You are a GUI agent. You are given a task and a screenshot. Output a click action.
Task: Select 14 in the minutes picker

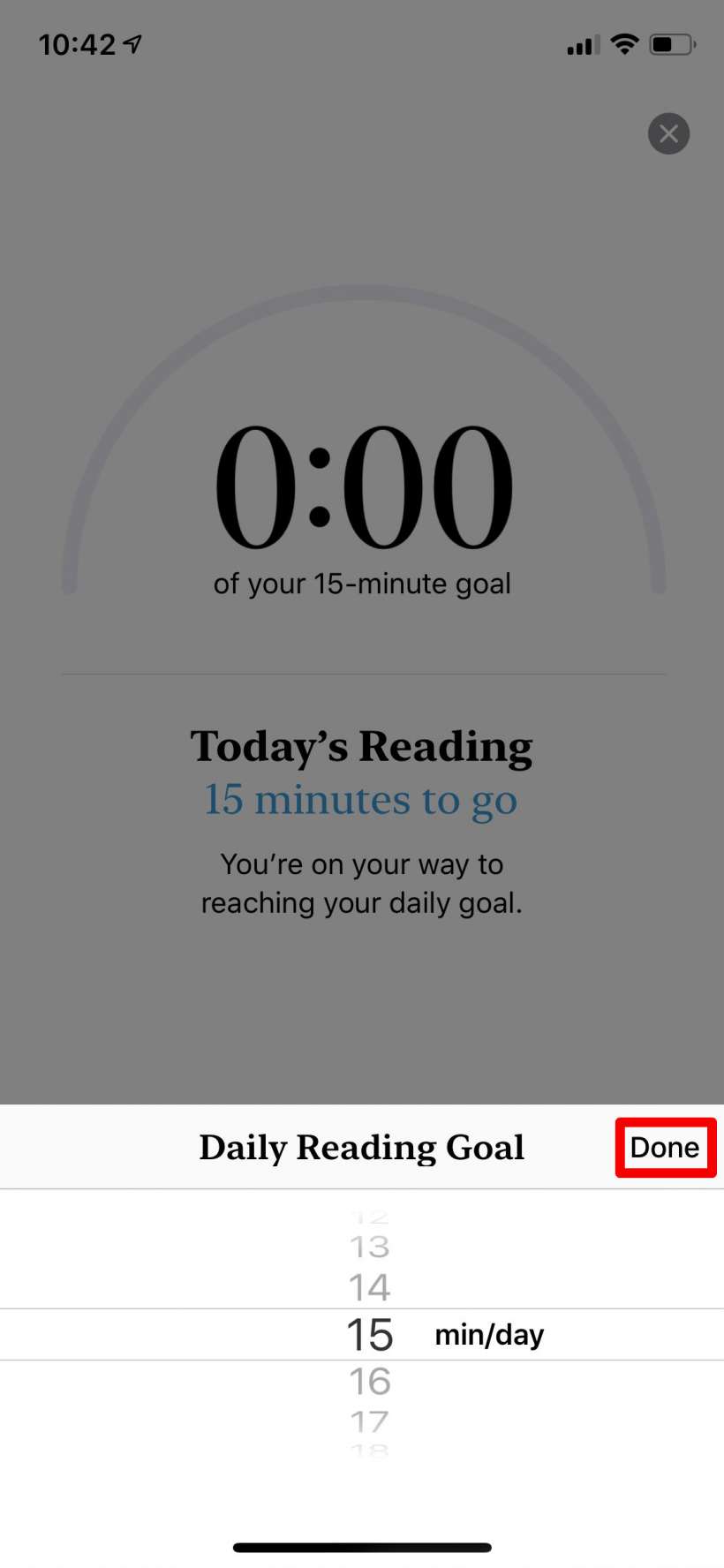coord(369,1287)
